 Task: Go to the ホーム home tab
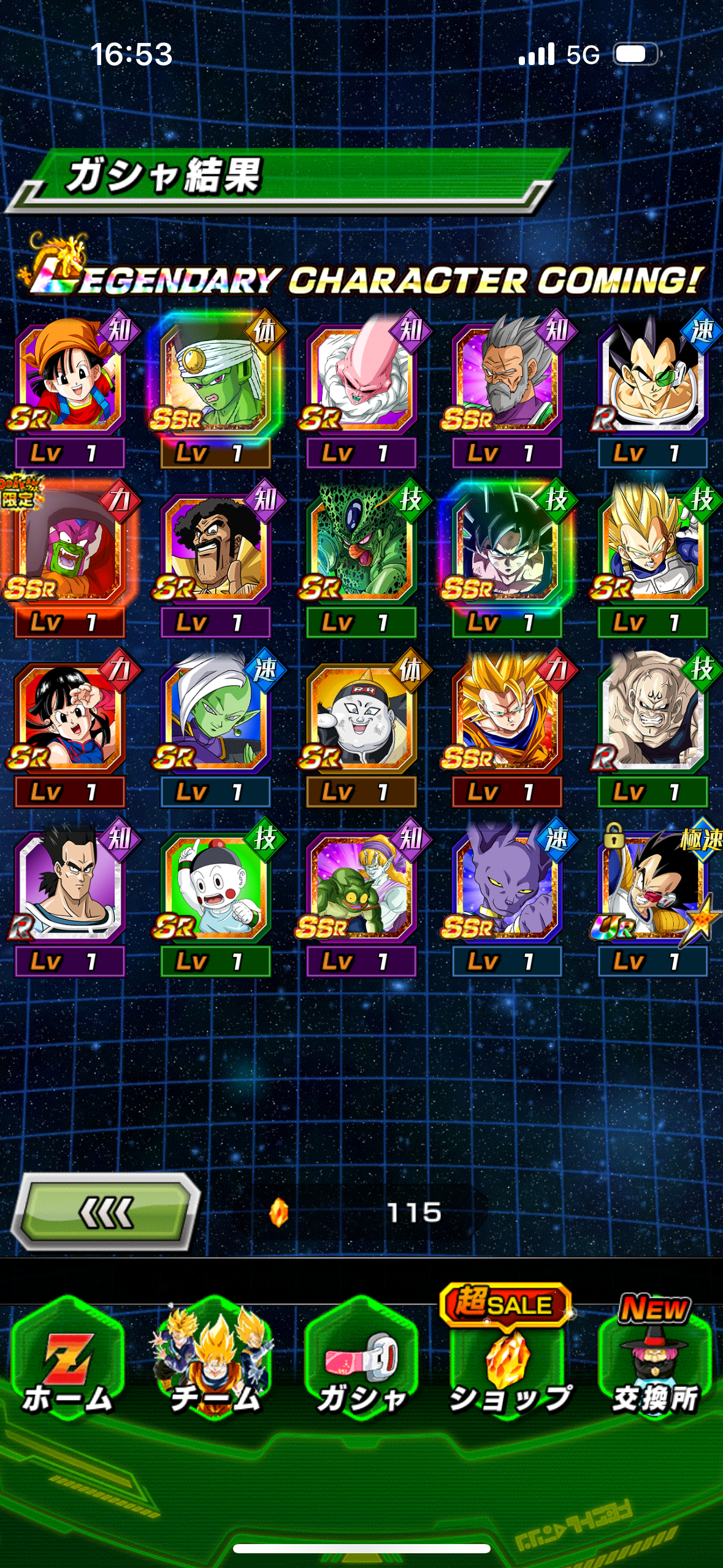[67, 1360]
